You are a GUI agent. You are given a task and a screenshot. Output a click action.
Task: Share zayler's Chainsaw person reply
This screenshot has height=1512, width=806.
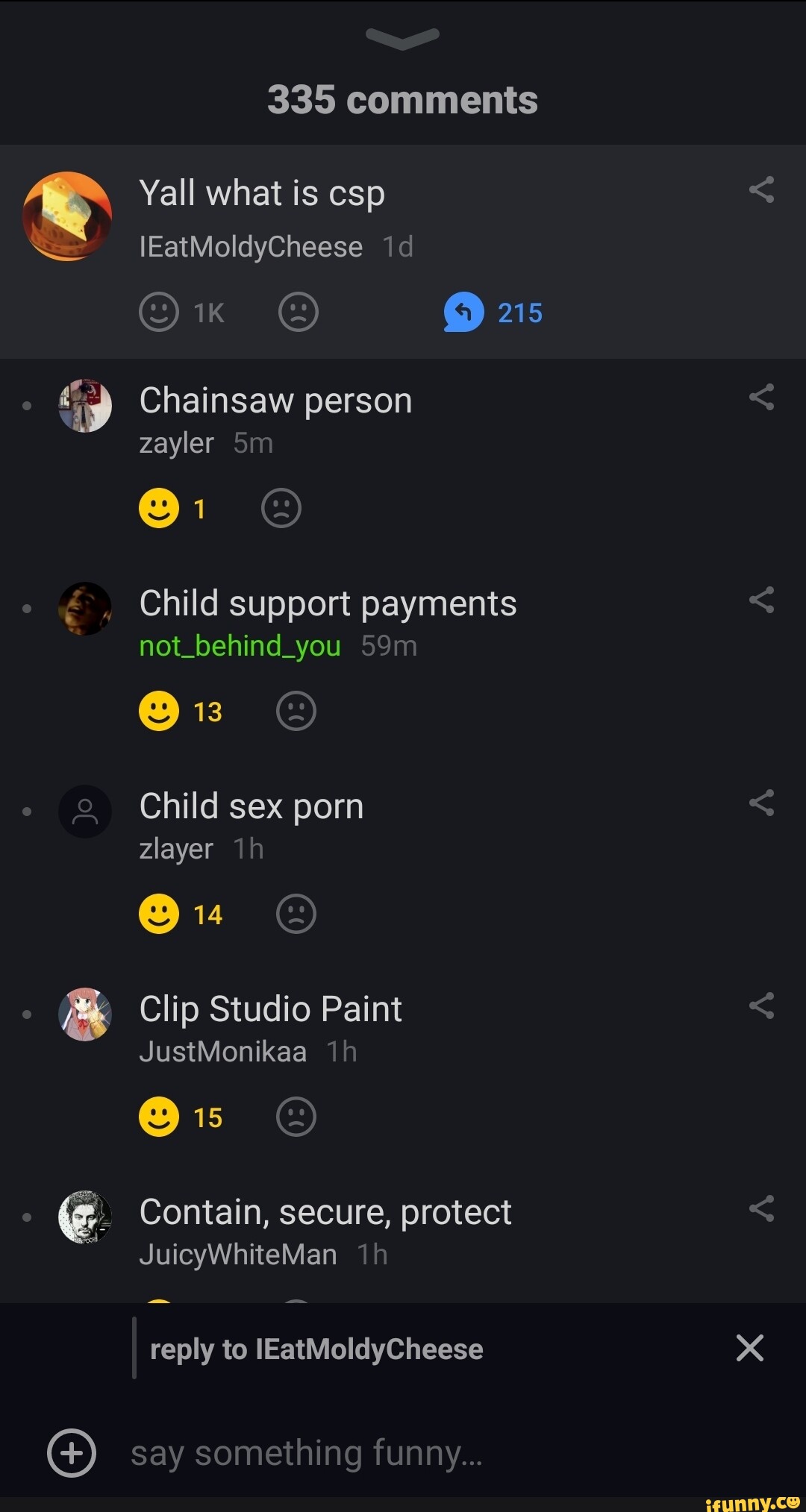pos(761,398)
